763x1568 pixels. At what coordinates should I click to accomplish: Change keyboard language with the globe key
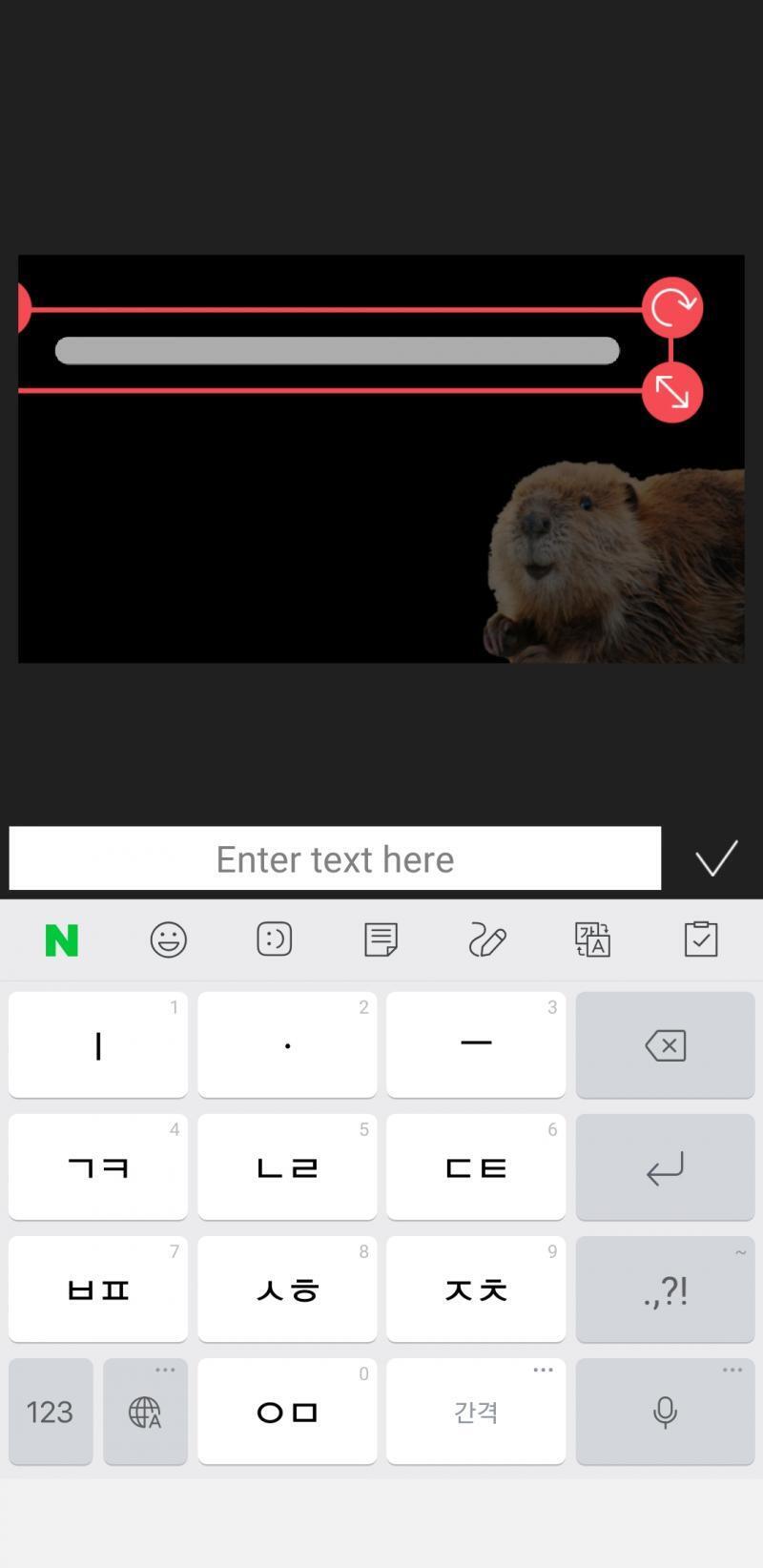(x=145, y=1412)
